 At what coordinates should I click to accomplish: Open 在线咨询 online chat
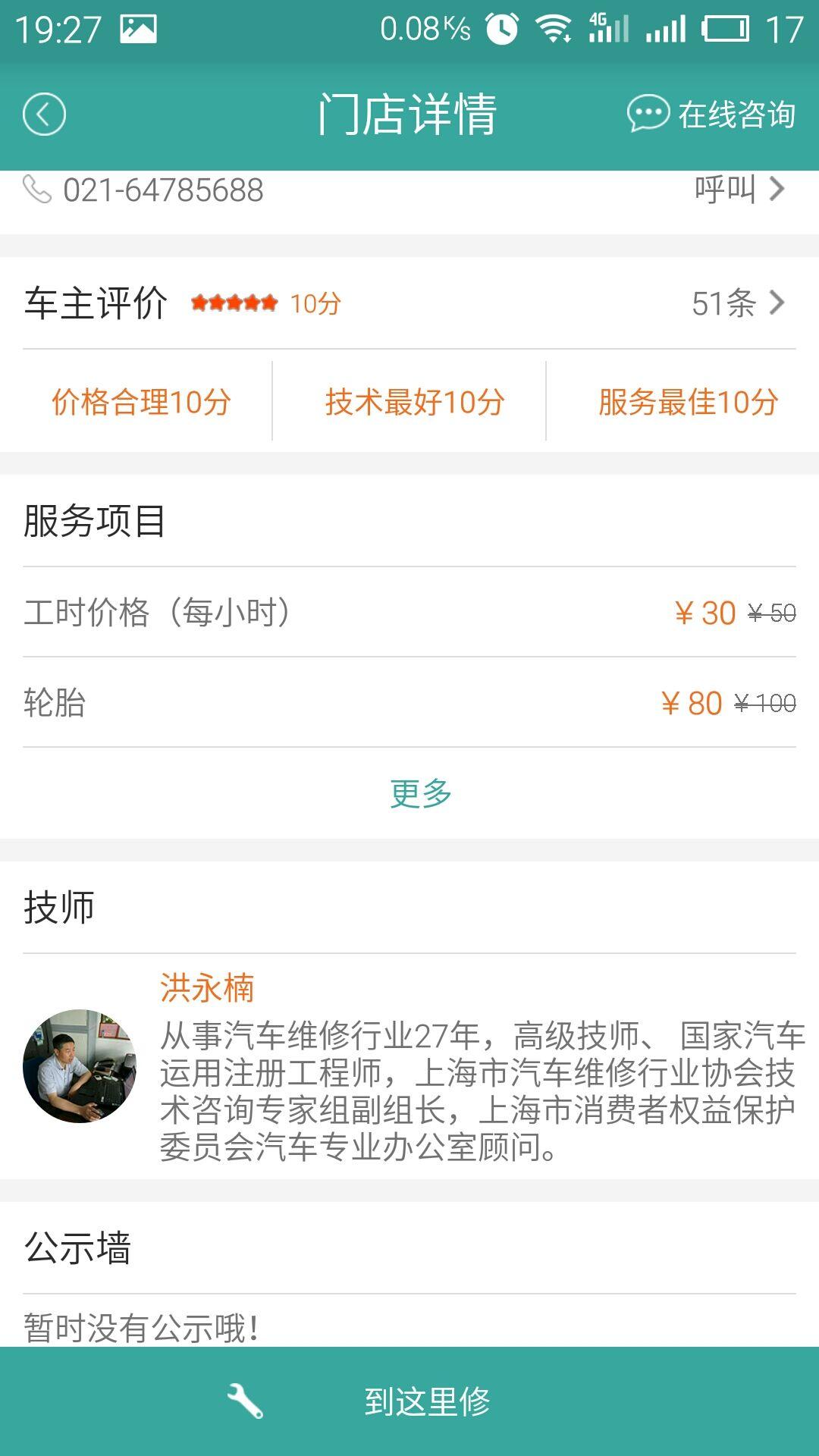711,115
